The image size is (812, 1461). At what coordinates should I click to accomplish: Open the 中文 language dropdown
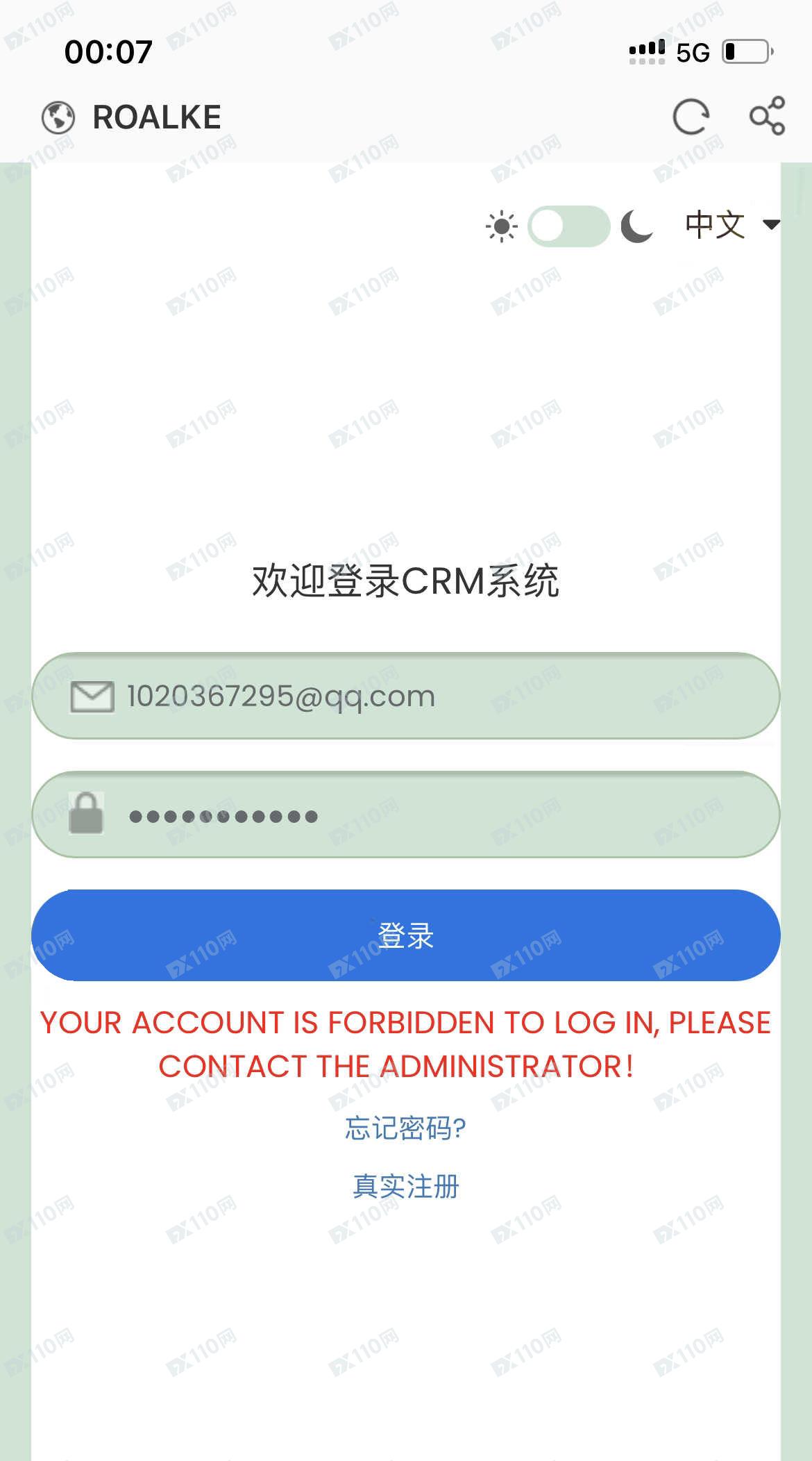[732, 225]
